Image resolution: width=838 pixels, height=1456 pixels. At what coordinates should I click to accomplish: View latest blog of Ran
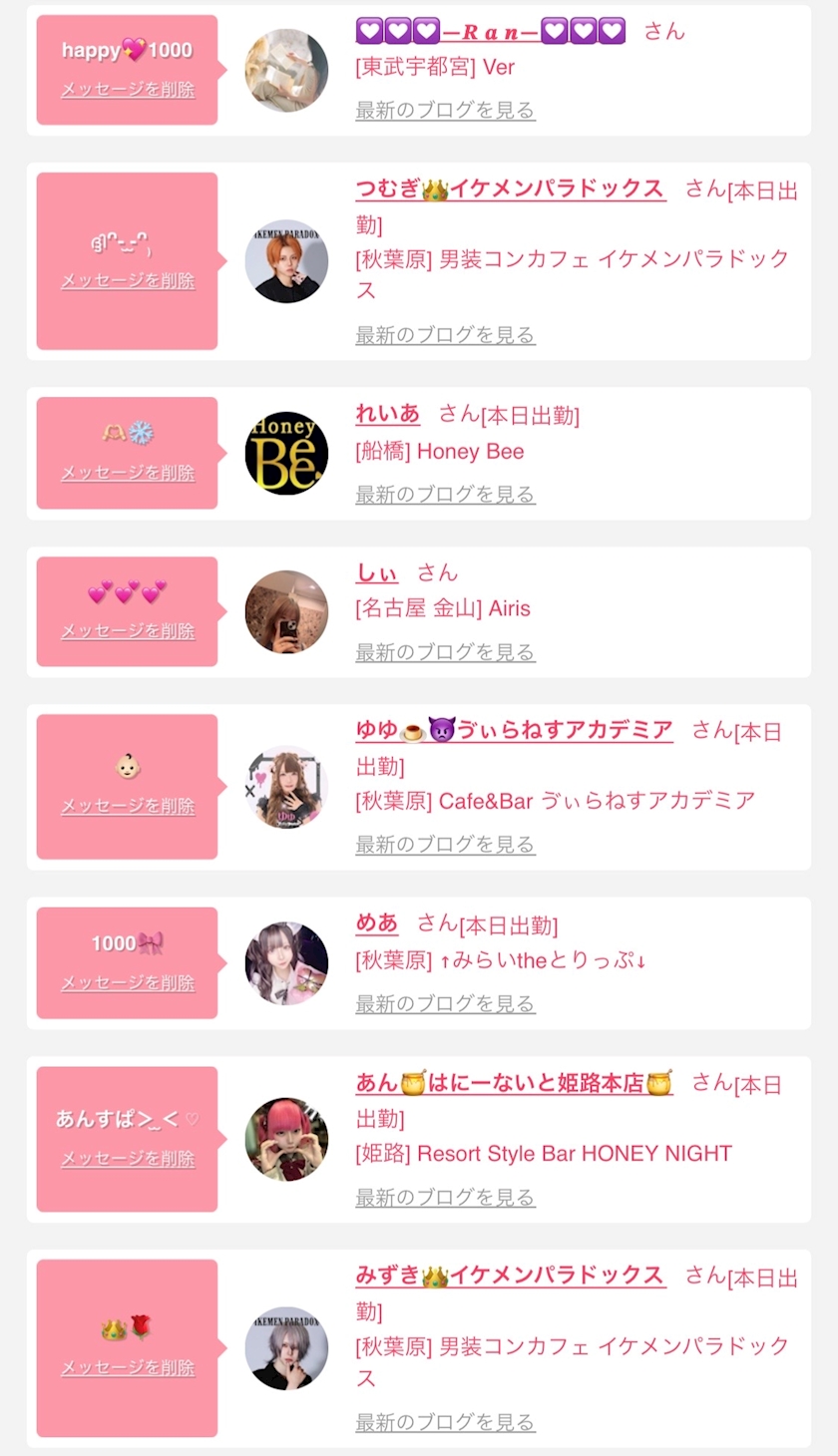445,110
